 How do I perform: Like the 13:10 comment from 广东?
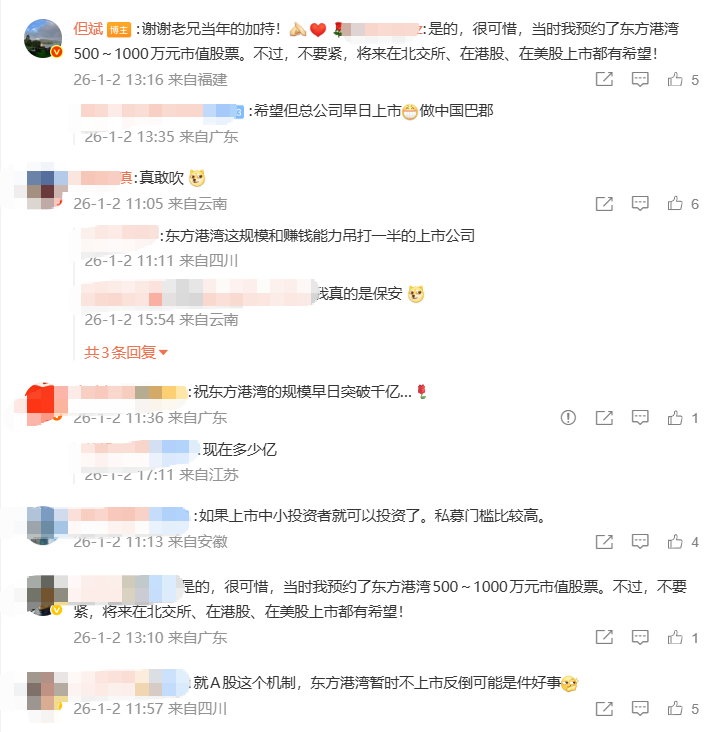point(676,637)
